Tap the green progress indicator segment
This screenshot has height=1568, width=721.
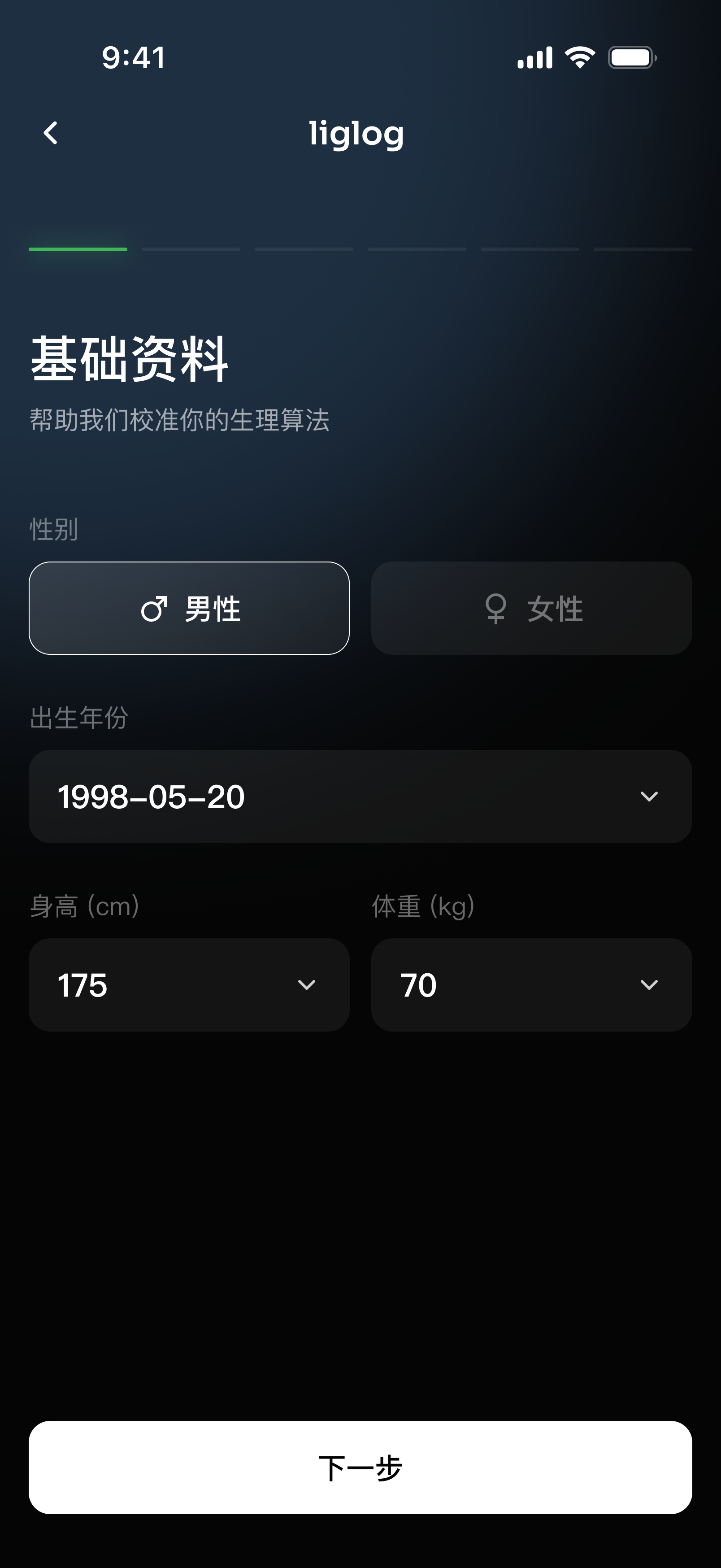pos(78,249)
